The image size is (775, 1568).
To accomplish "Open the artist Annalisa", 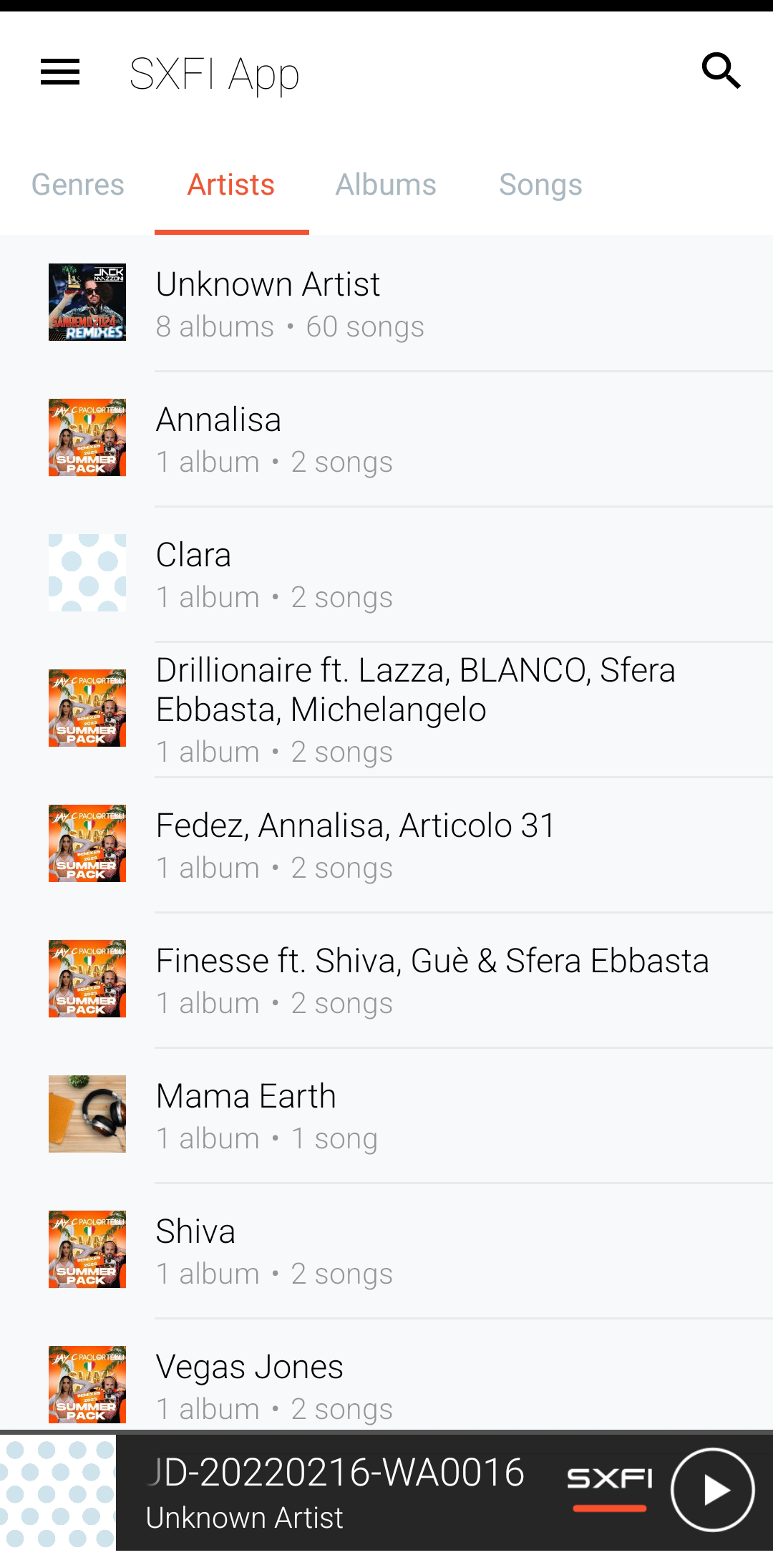I will tap(387, 439).
